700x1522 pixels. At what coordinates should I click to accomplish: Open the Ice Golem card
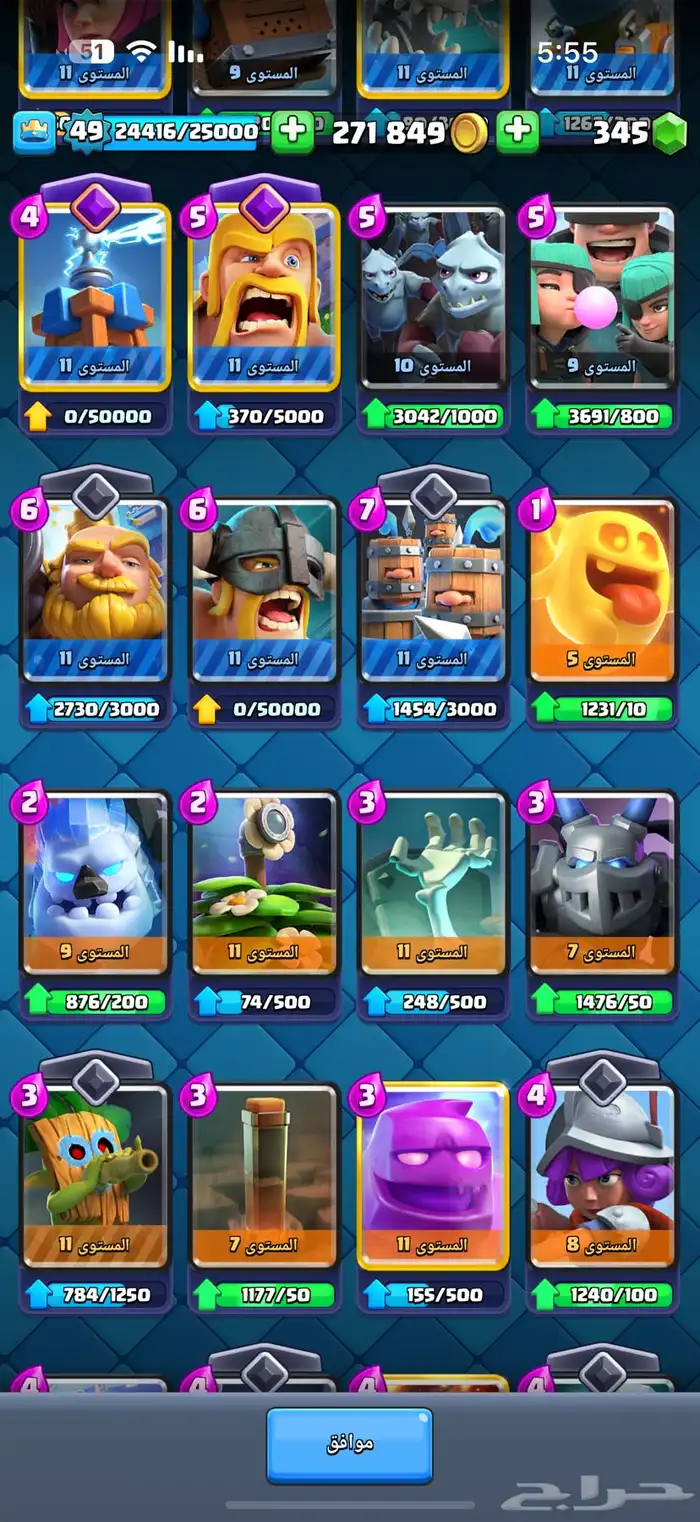click(95, 880)
